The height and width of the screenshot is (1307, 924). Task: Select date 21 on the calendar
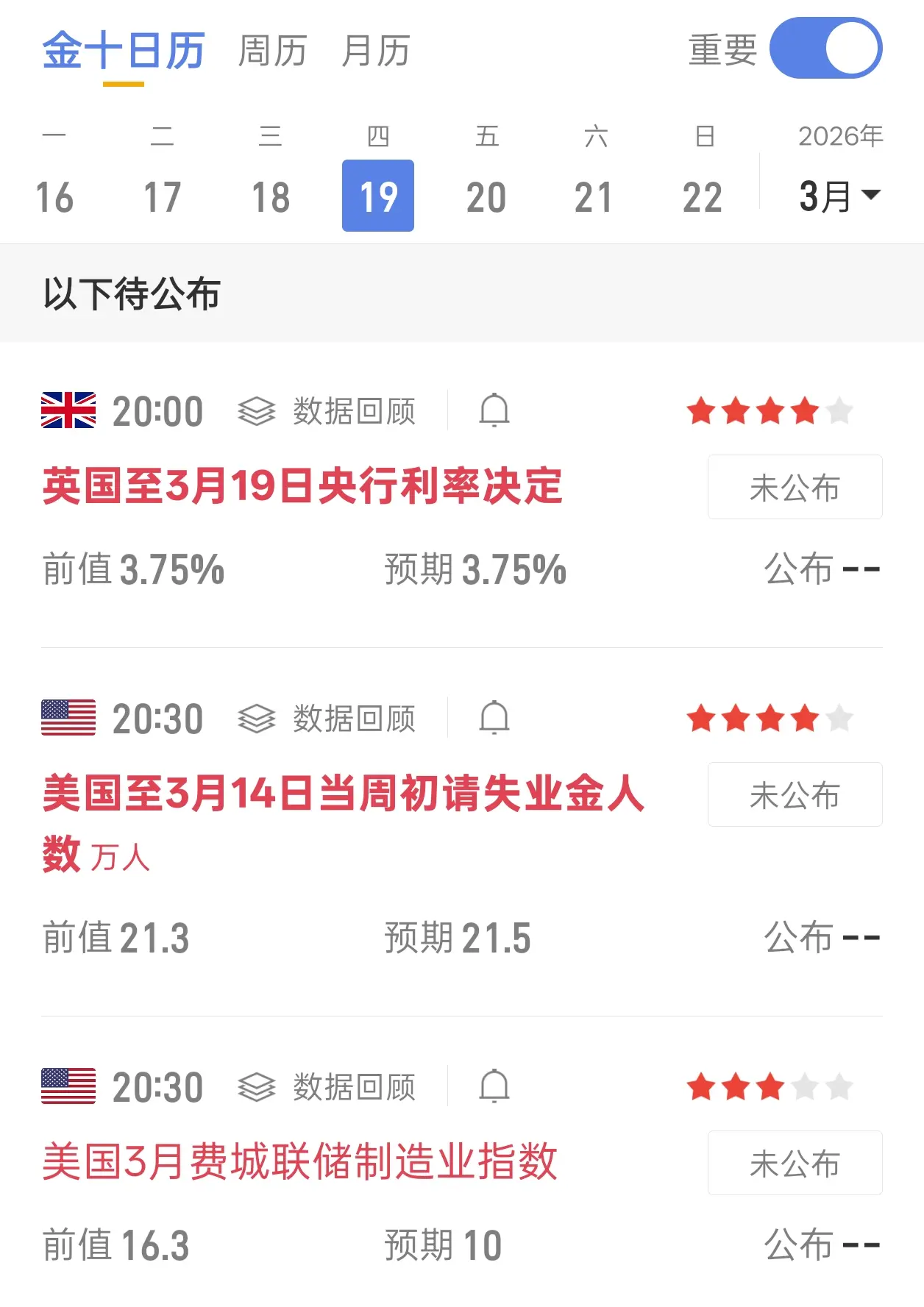[x=594, y=196]
